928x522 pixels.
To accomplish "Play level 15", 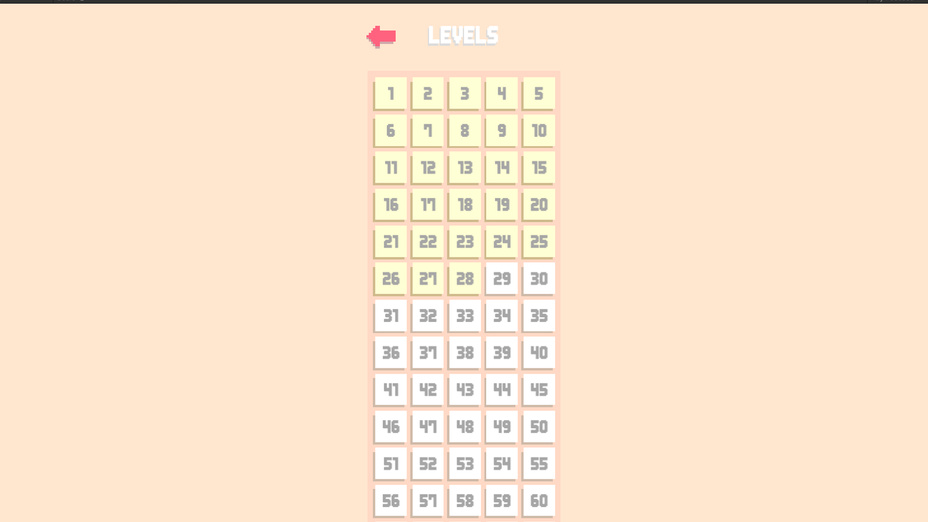I will click(x=539, y=168).
